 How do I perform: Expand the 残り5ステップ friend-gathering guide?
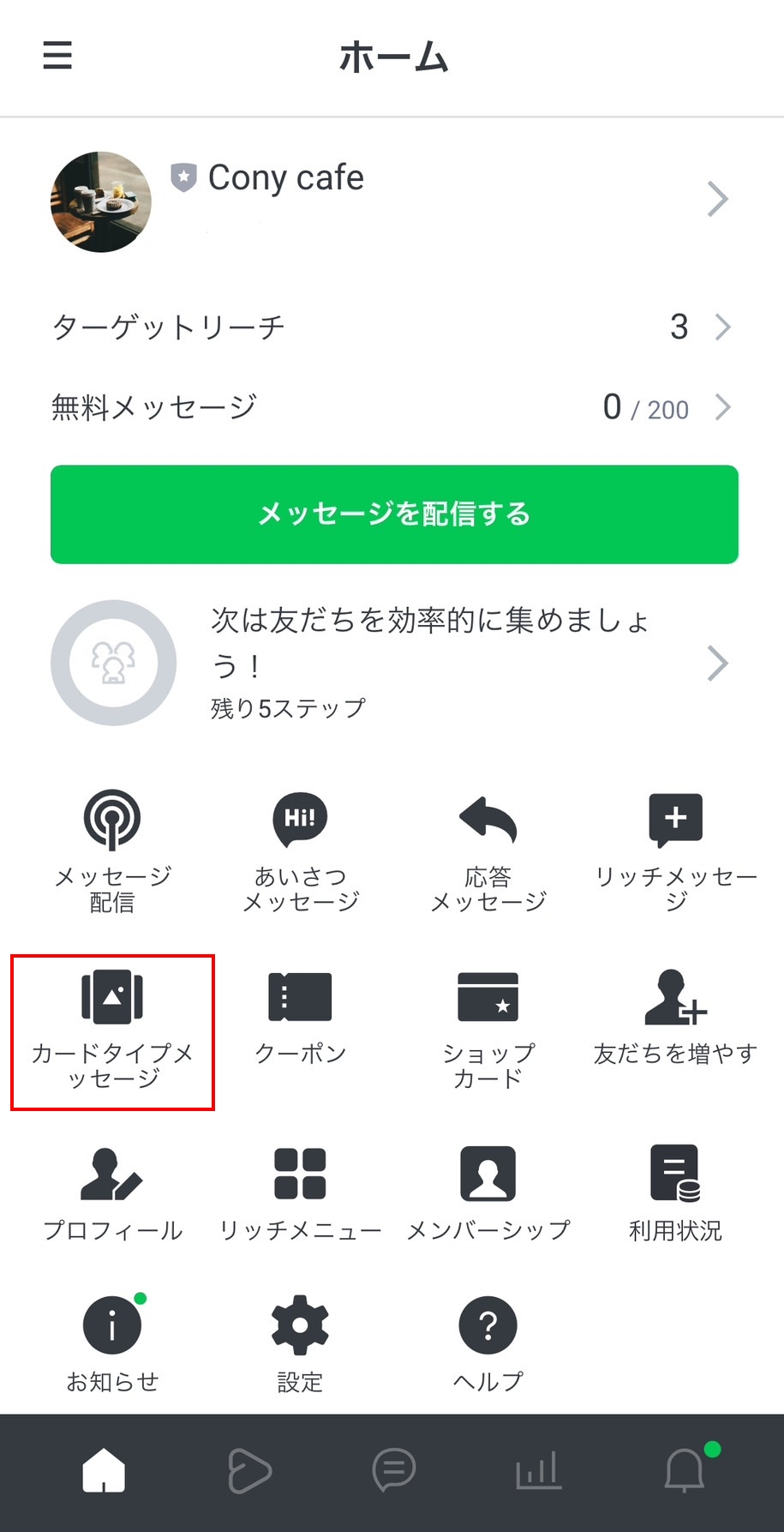pos(718,663)
